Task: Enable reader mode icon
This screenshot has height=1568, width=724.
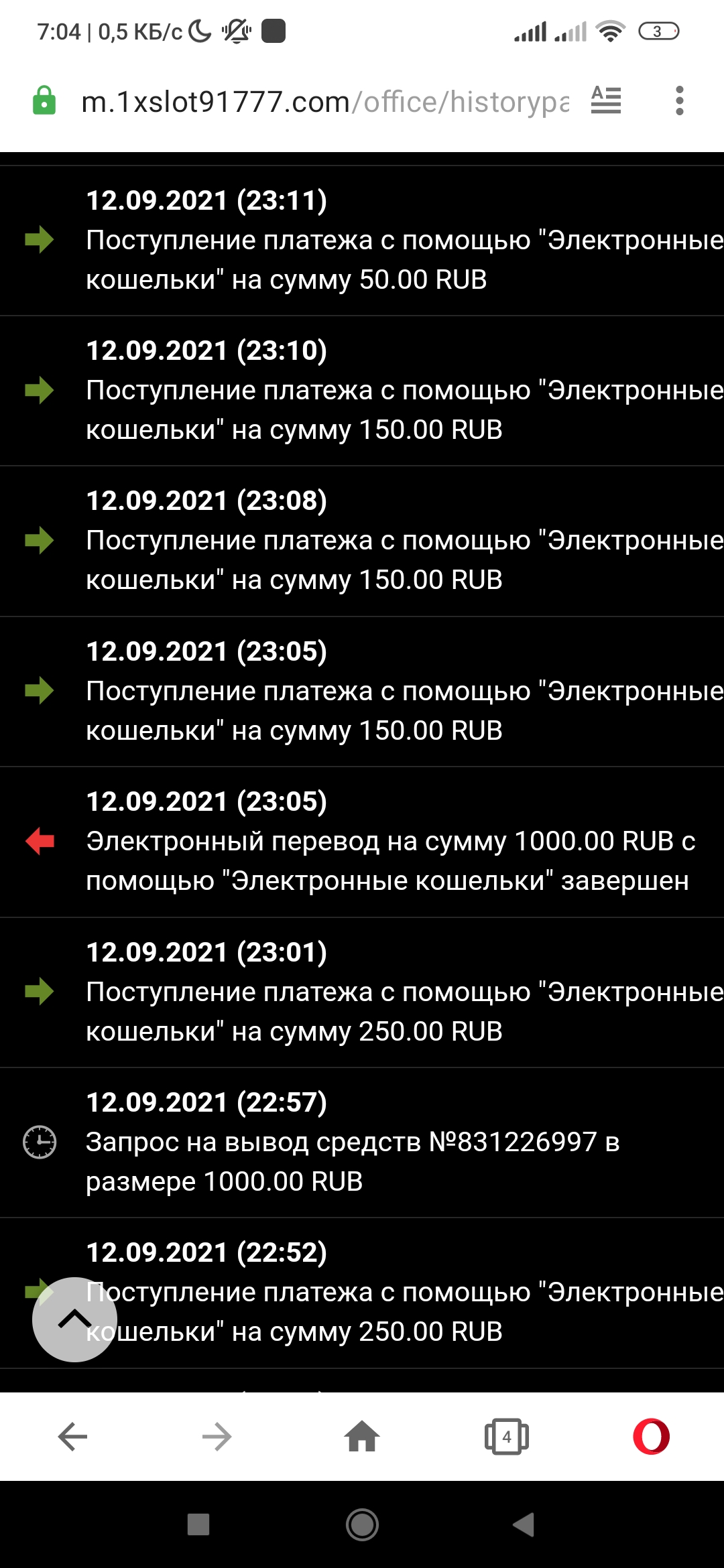Action: pyautogui.click(x=606, y=101)
